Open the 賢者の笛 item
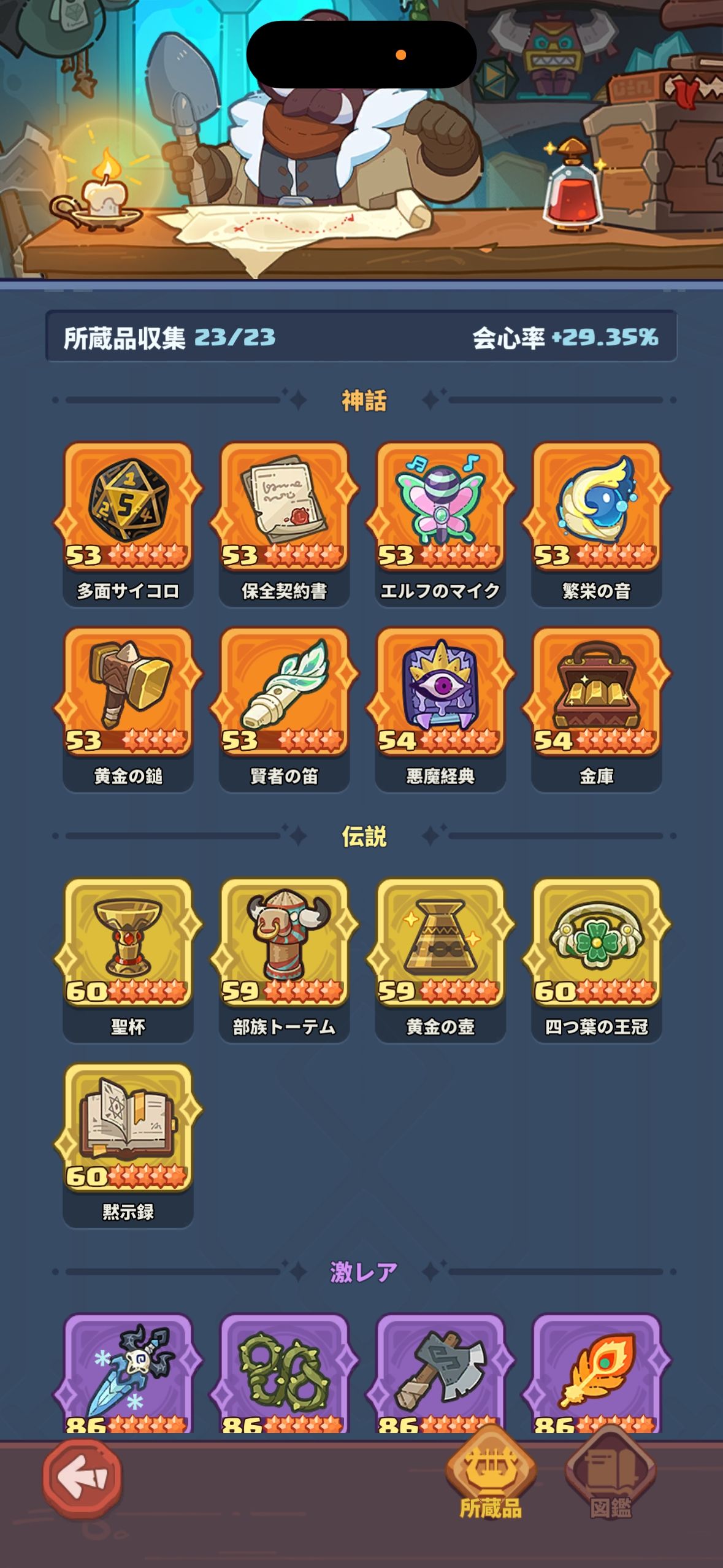723x1568 pixels. [284, 691]
